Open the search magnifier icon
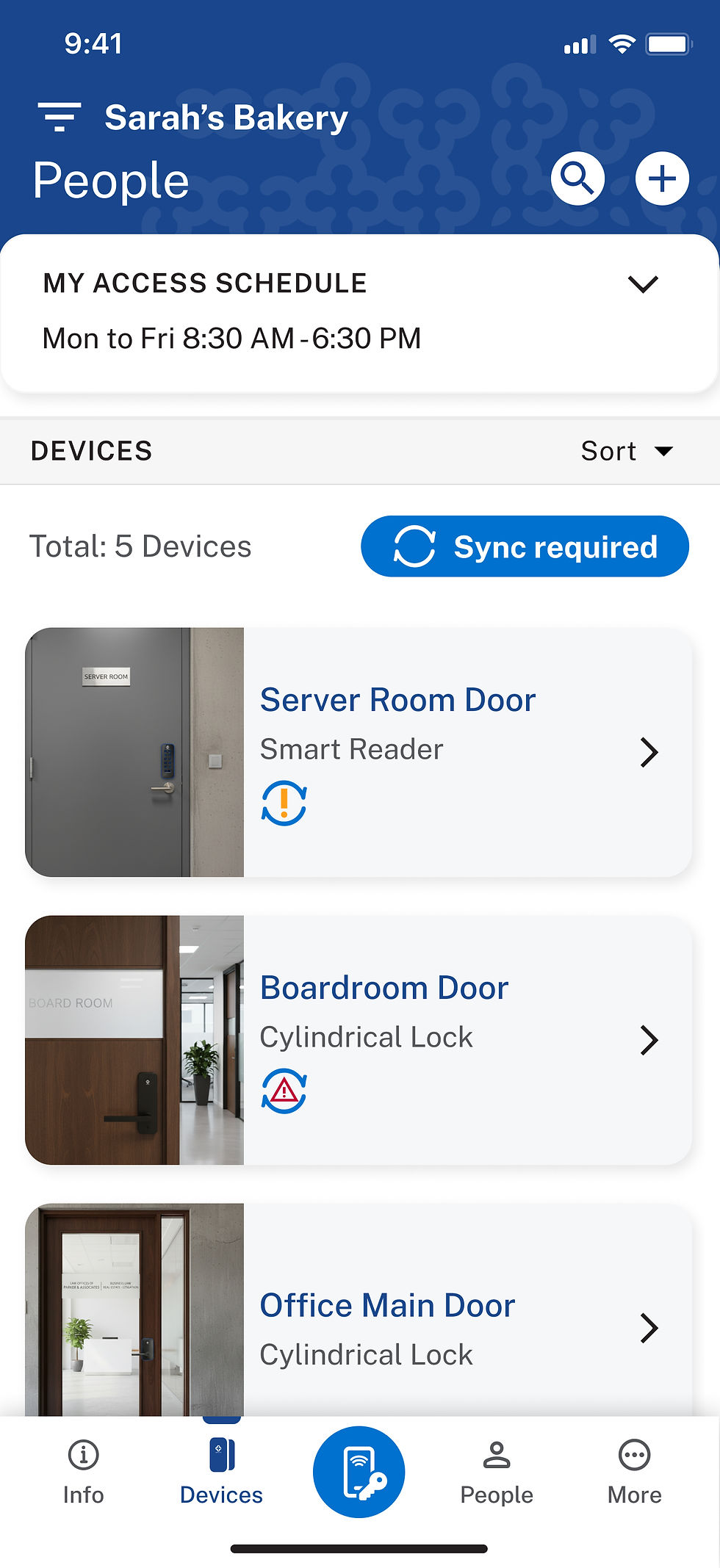This screenshot has height=1568, width=720. tap(577, 178)
